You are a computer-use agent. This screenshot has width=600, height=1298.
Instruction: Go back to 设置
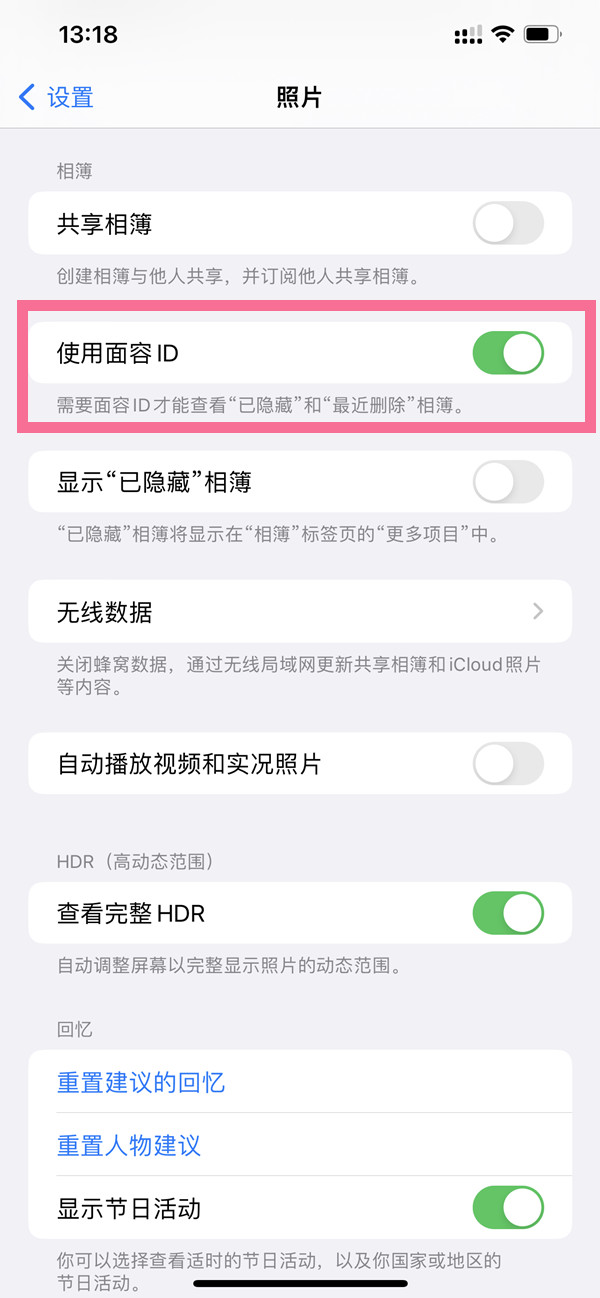pos(56,97)
